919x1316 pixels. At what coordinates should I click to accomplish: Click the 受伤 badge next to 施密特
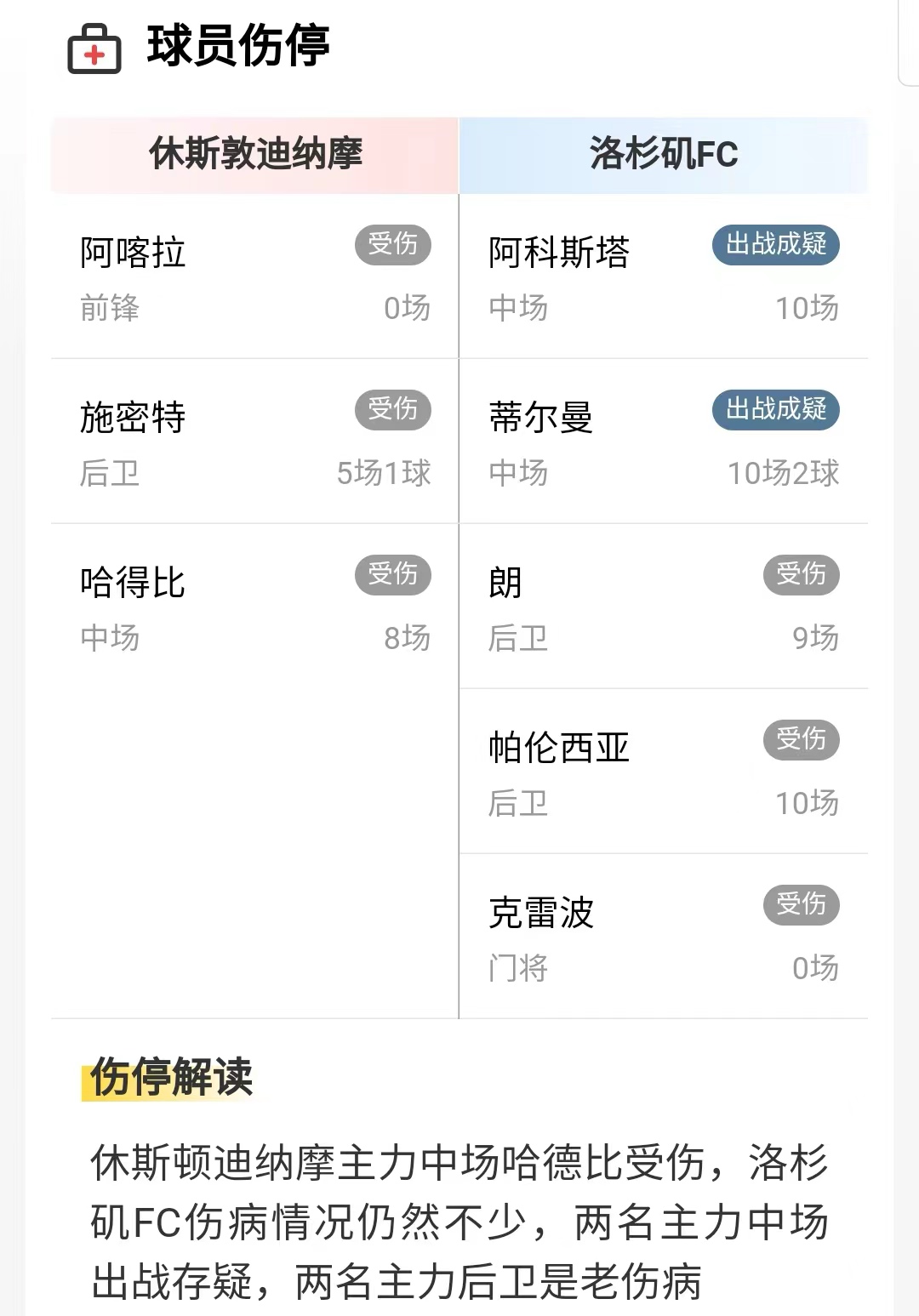click(394, 411)
